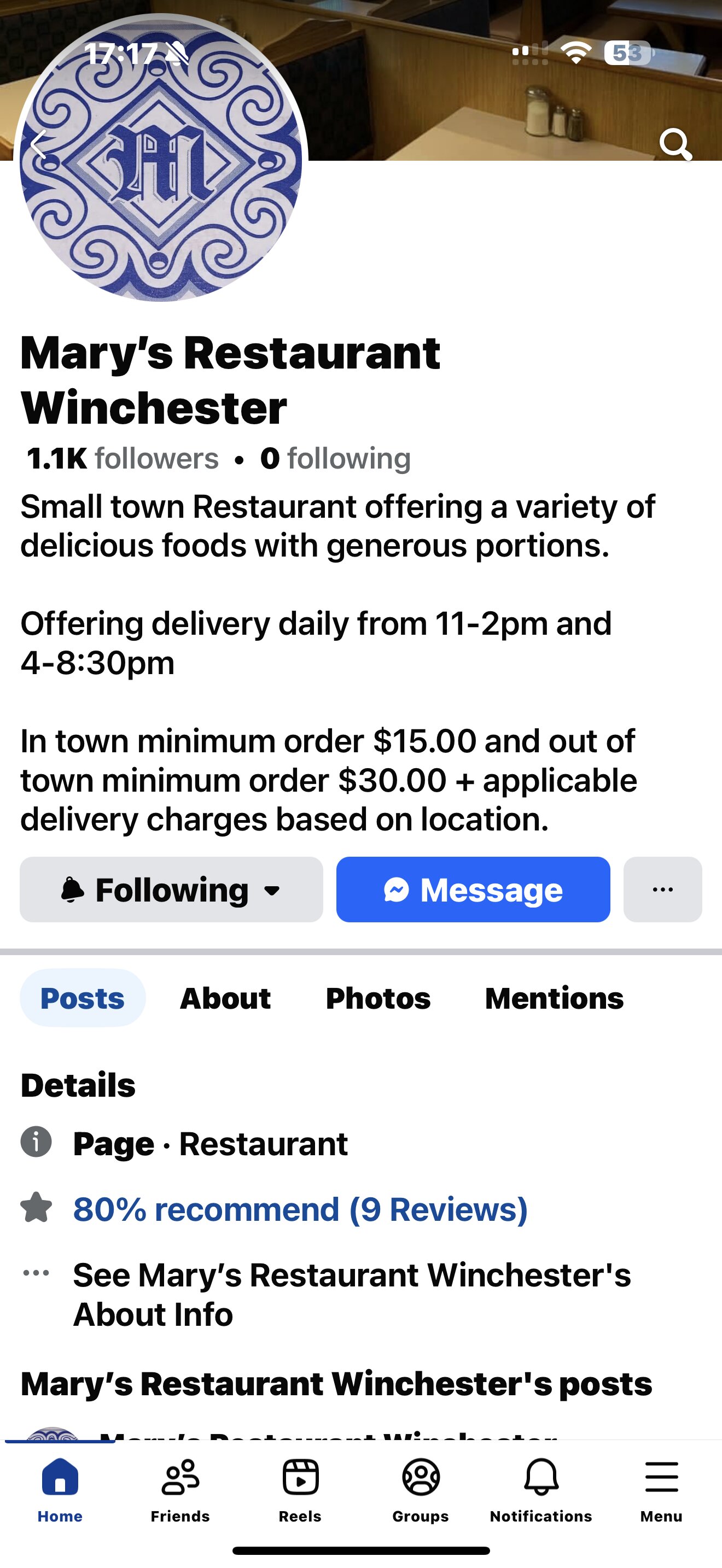Switch to the About tab
The image size is (722, 1568).
pos(225,998)
